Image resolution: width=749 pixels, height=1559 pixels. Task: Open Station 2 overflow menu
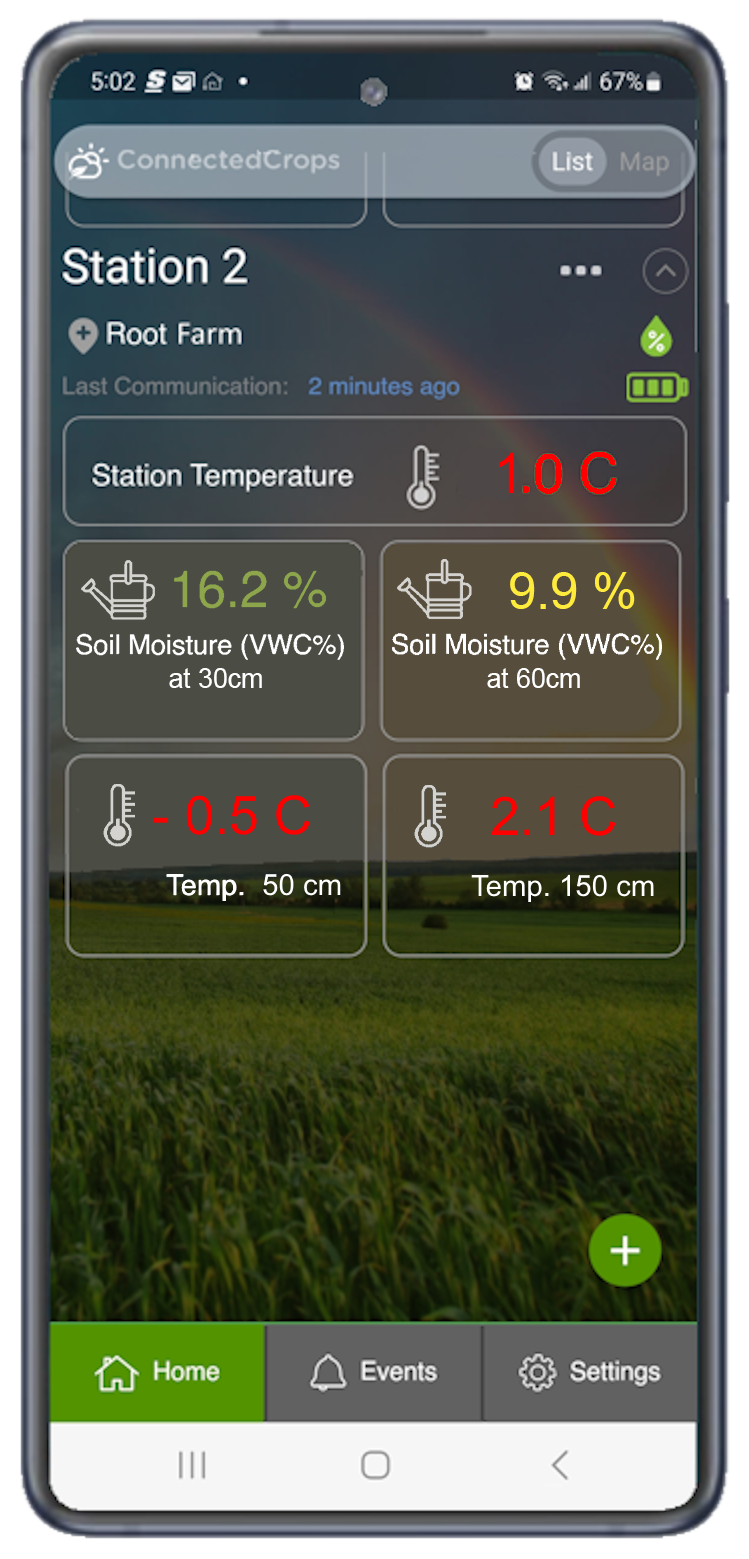581,271
